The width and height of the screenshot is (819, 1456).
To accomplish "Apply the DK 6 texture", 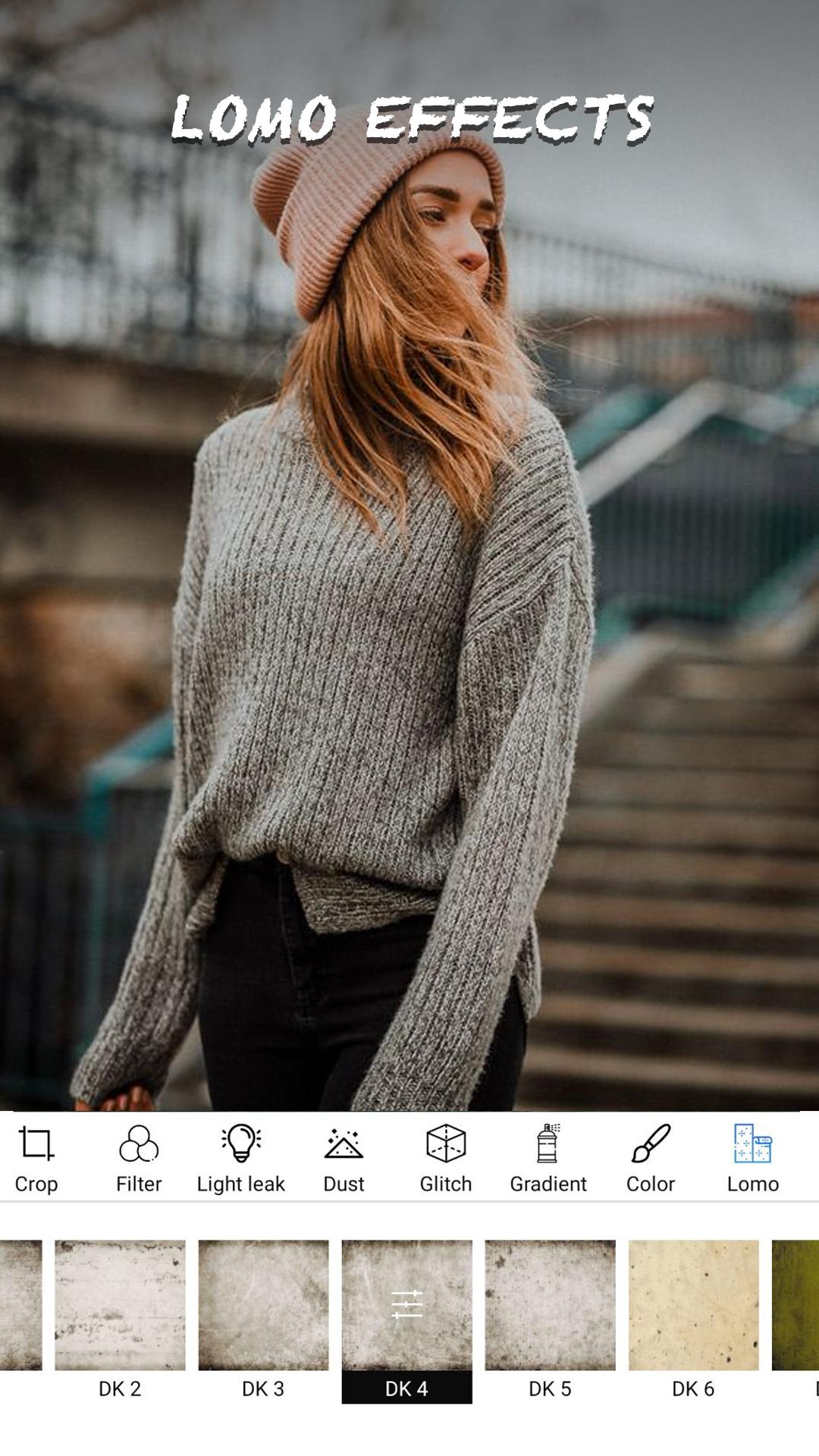I will click(x=693, y=1321).
